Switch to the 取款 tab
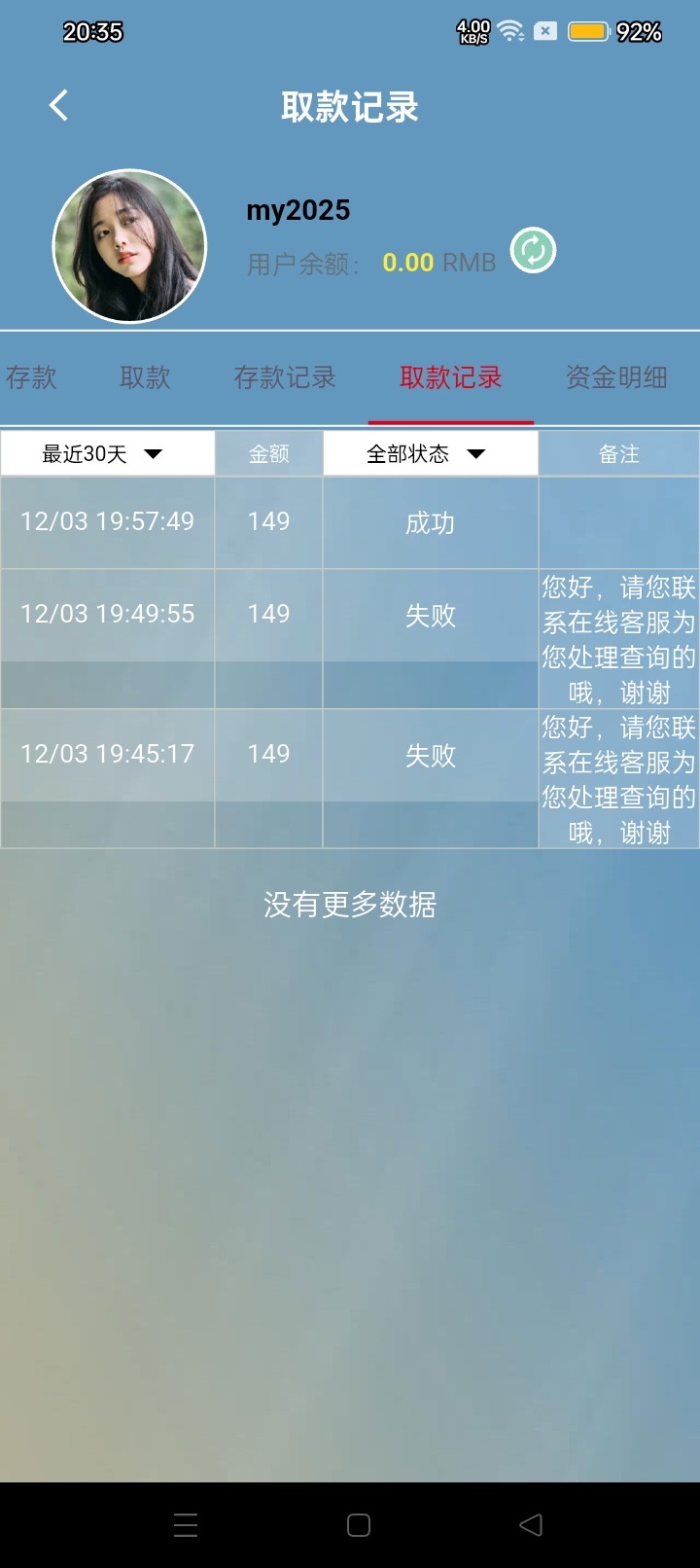Screen dimensions: 700x1568 [x=145, y=377]
